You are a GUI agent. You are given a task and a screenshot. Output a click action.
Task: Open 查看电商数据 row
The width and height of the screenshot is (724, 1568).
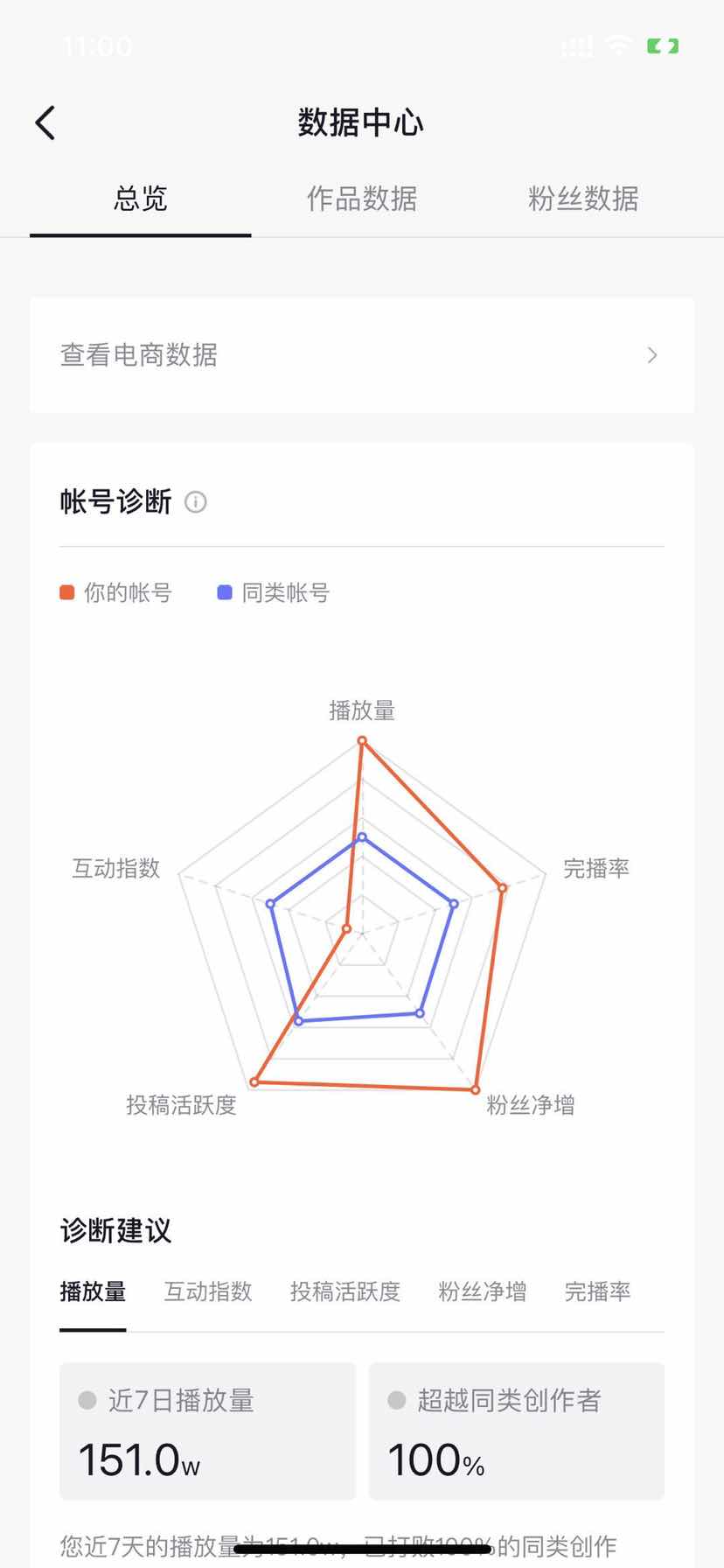[x=362, y=354]
